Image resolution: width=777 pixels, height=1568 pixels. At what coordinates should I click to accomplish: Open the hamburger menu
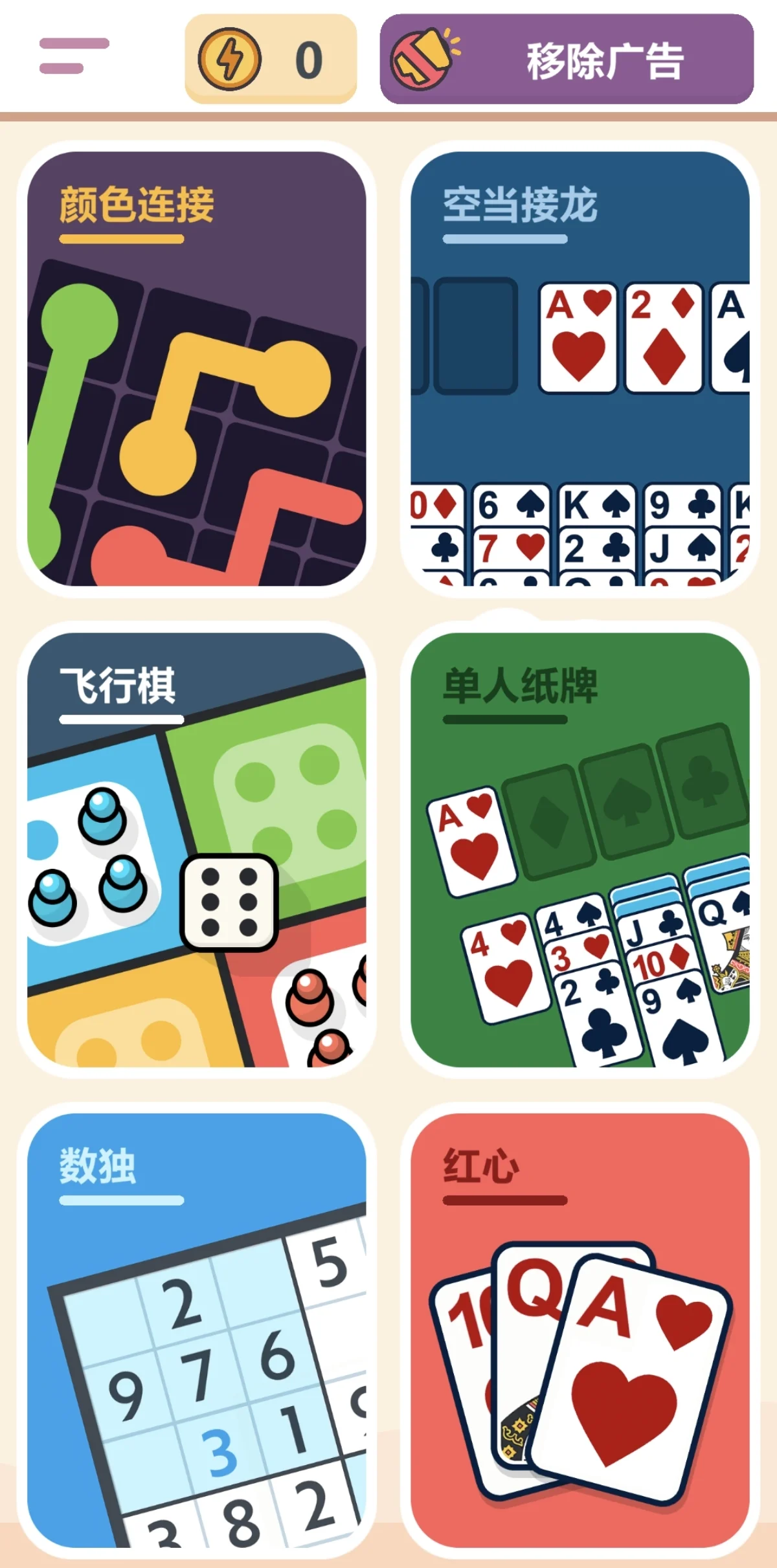(x=74, y=56)
